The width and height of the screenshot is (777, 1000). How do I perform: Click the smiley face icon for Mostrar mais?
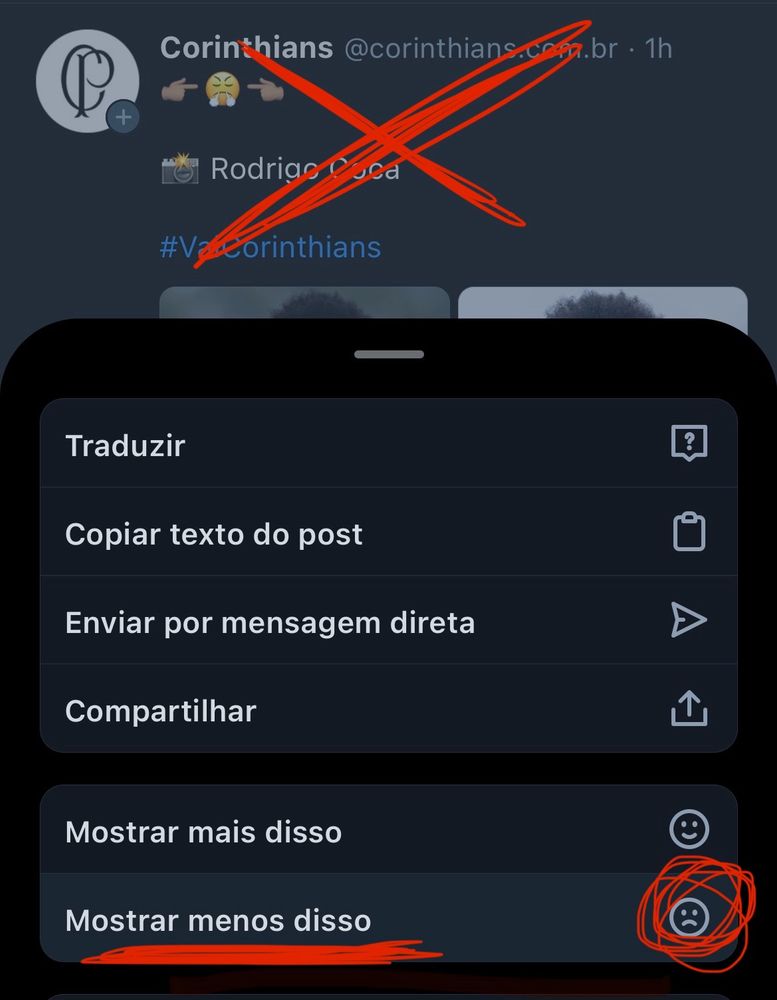coord(690,828)
